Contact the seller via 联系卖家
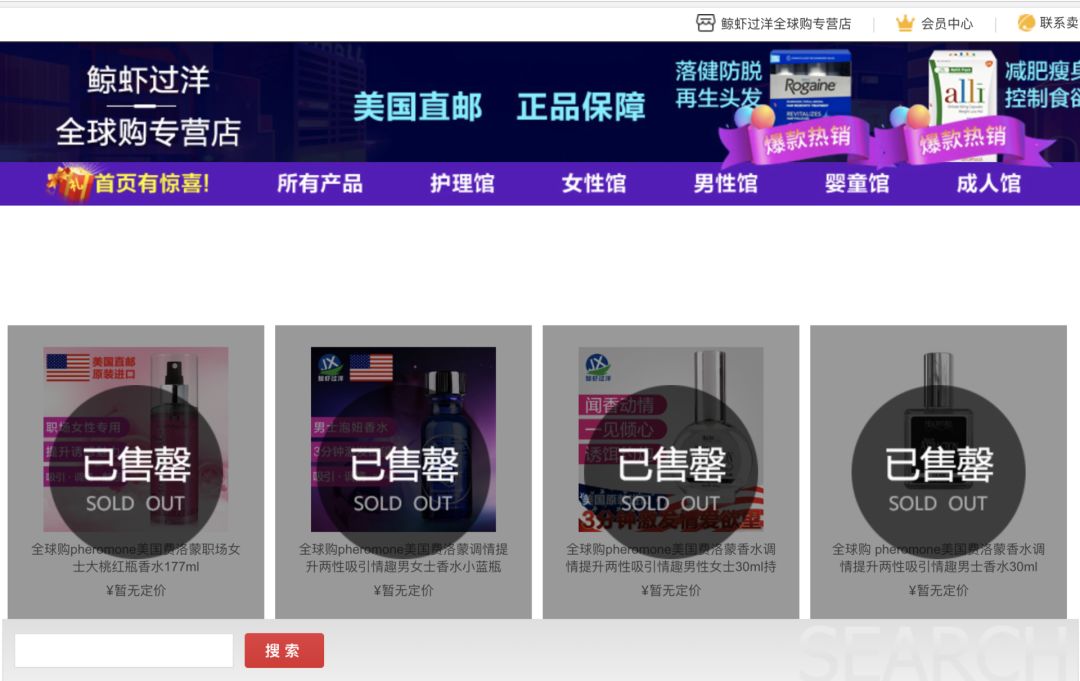The image size is (1080, 681). click(x=1048, y=23)
